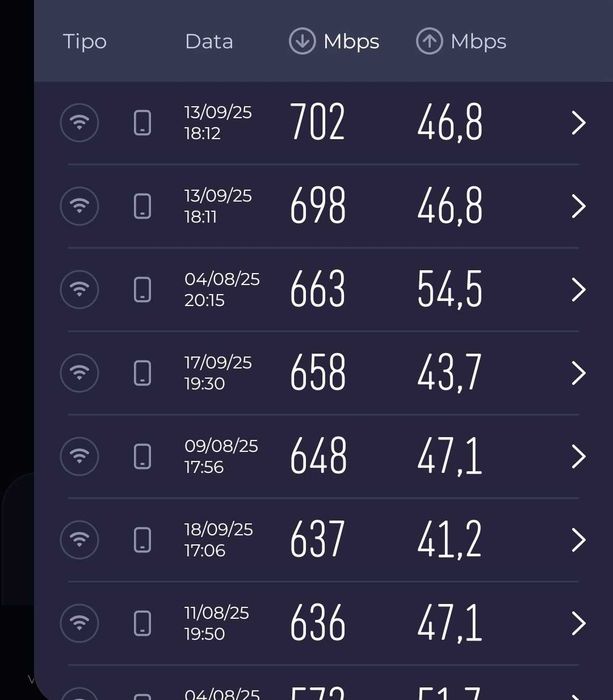Sort results by Tipo column
The width and height of the screenshot is (613, 700).
84,41
